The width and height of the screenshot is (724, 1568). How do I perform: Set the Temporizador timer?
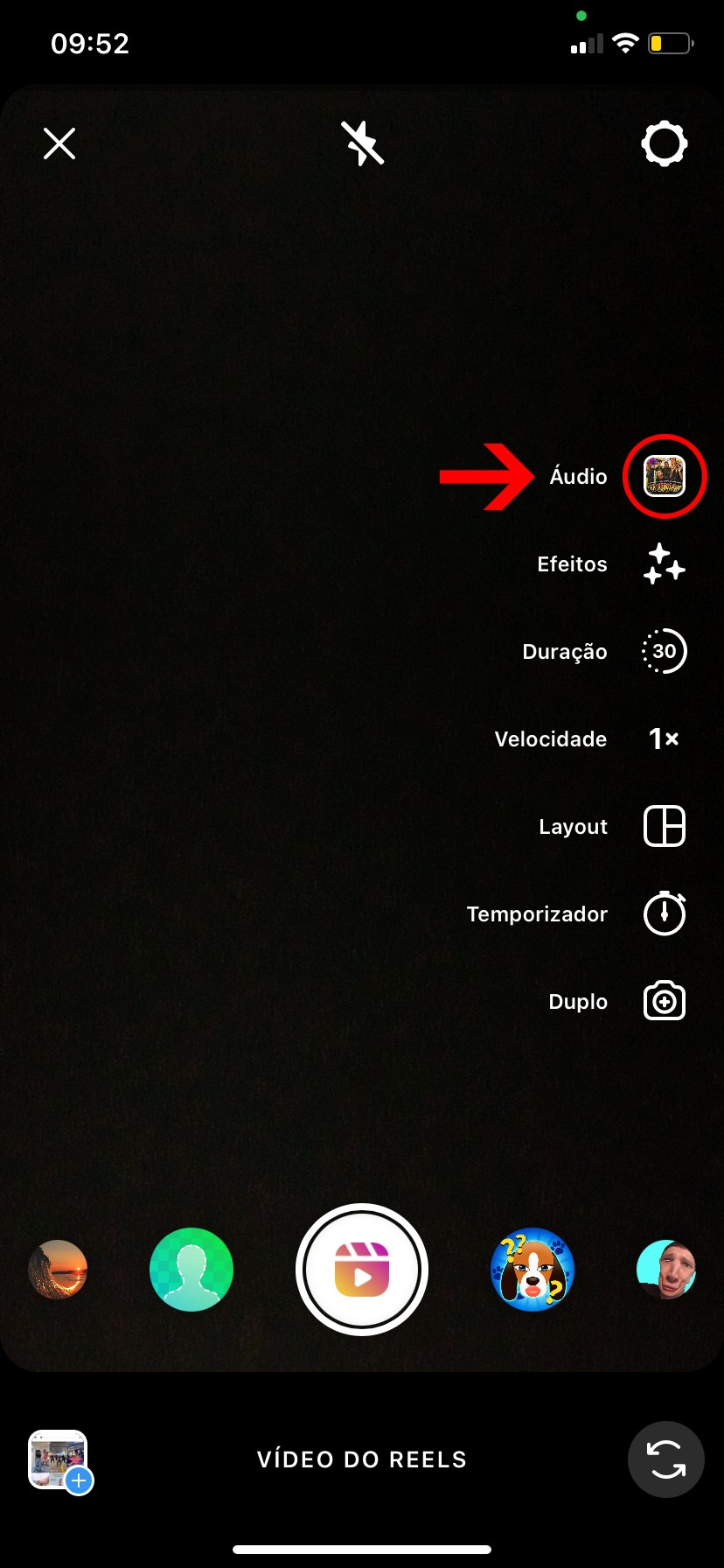click(x=665, y=914)
